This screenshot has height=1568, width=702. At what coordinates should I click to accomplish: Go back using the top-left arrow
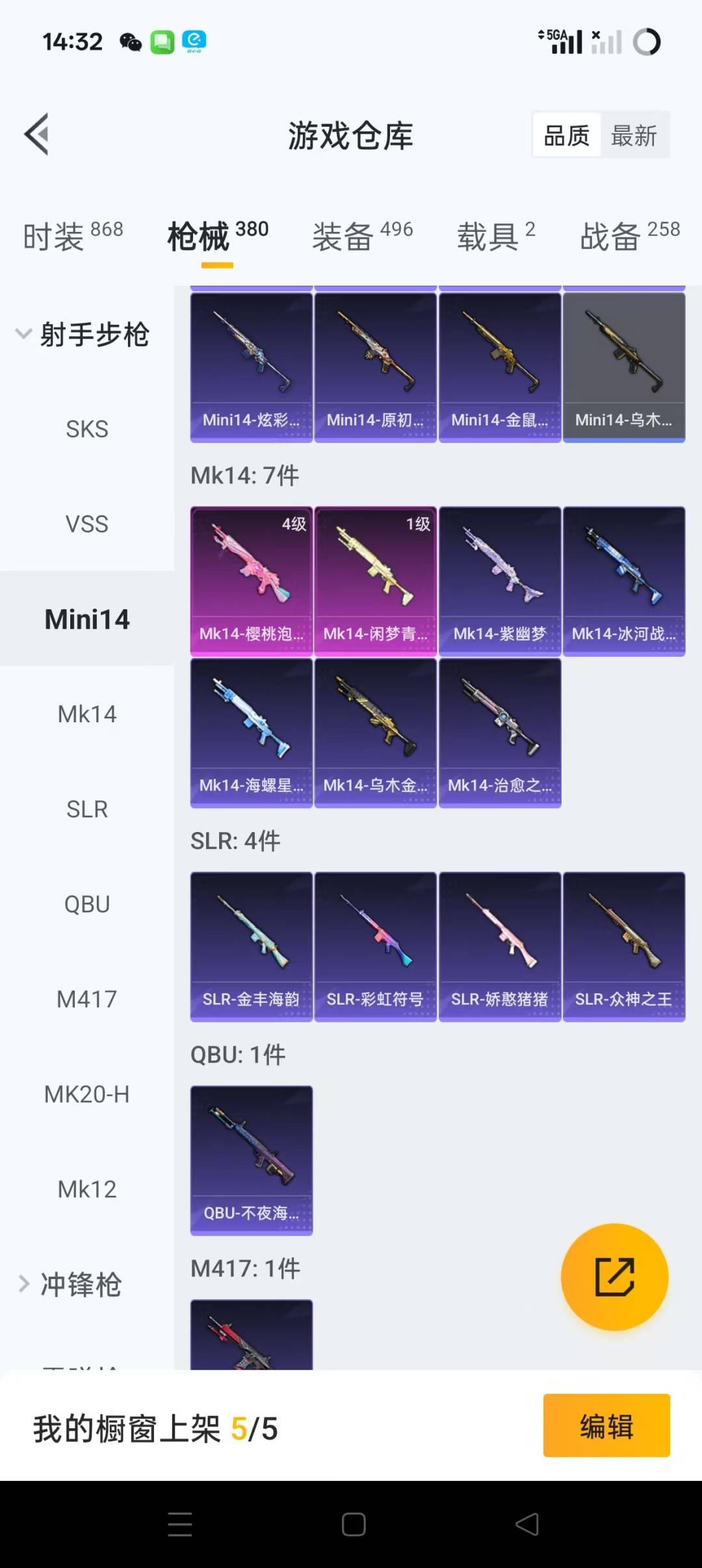37,134
